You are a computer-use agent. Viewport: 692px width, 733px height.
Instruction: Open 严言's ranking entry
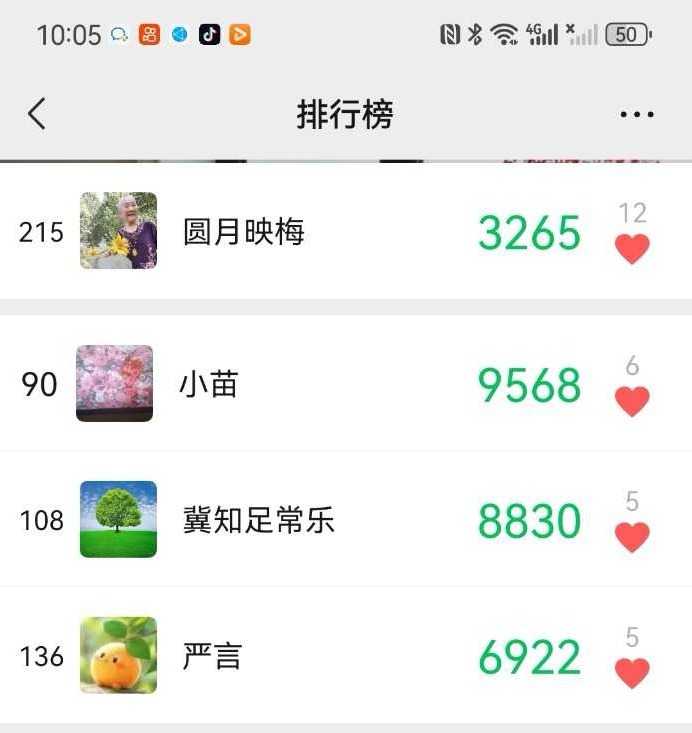(300, 657)
